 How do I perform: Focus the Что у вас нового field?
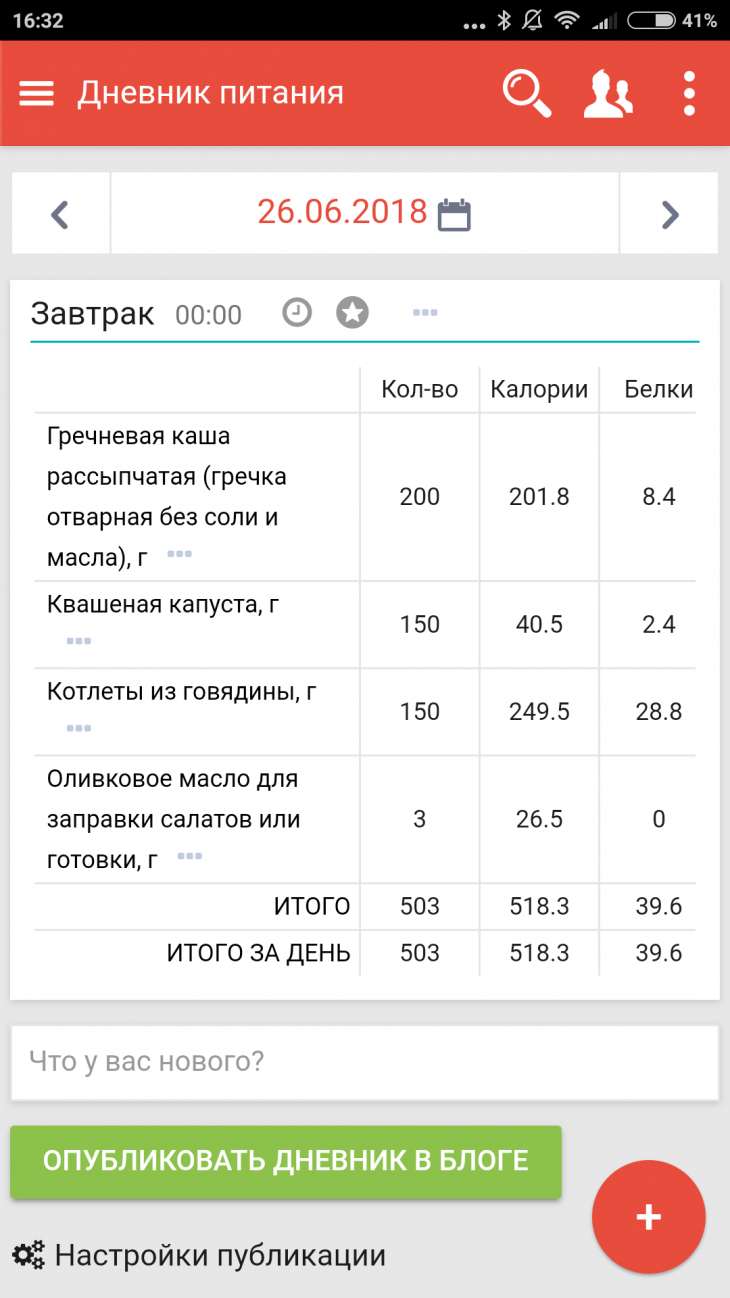tap(365, 1062)
